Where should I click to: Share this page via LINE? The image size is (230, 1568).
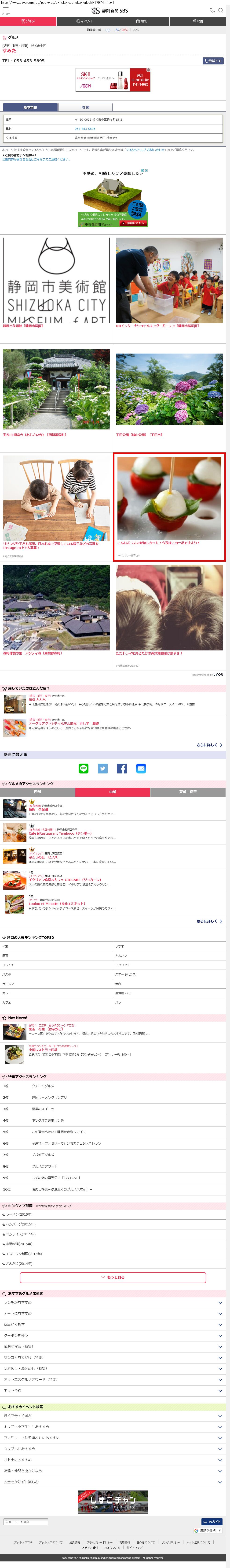[x=83, y=768]
